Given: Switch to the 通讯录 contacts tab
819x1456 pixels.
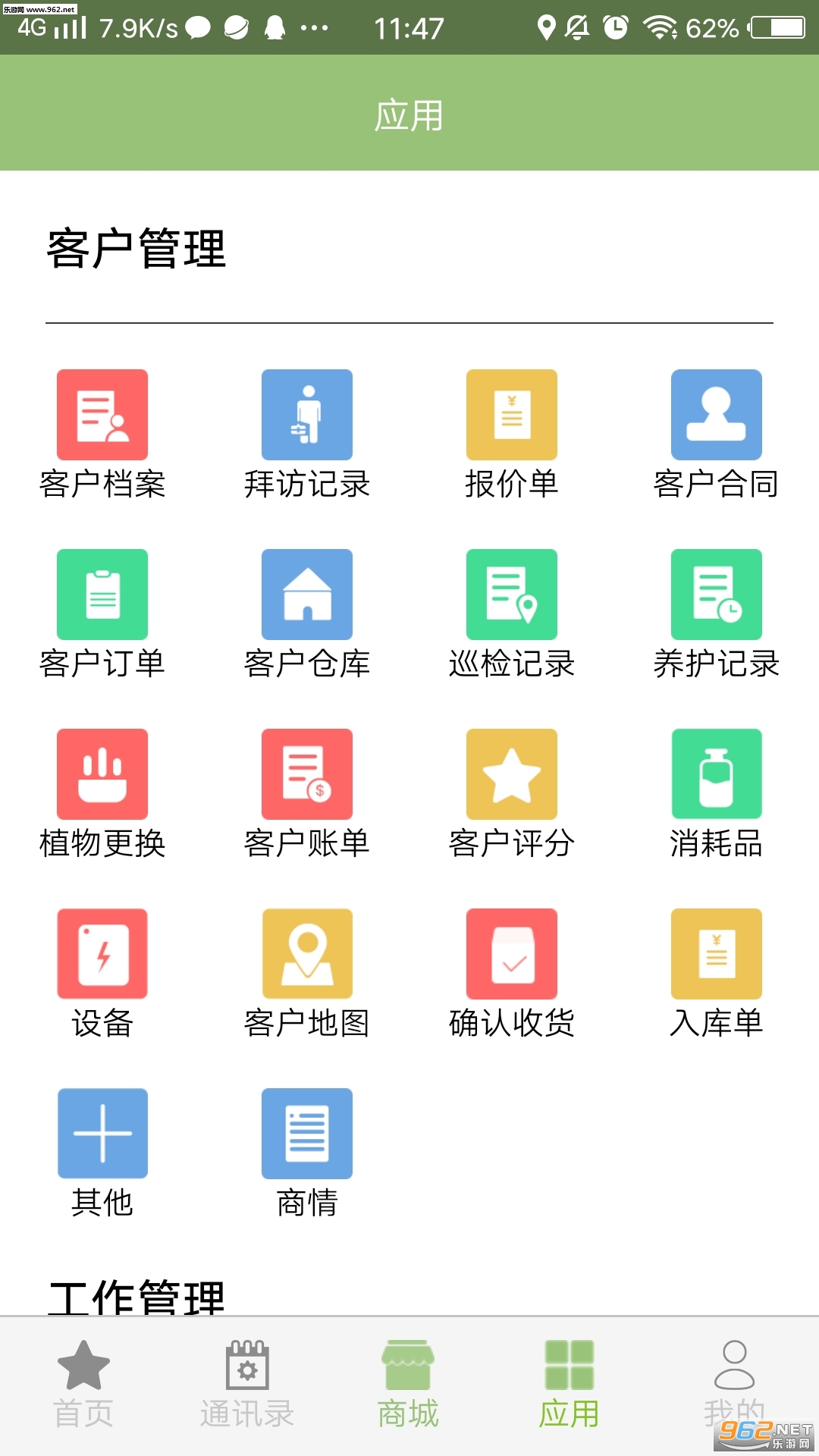Looking at the screenshot, I should (x=247, y=1385).
